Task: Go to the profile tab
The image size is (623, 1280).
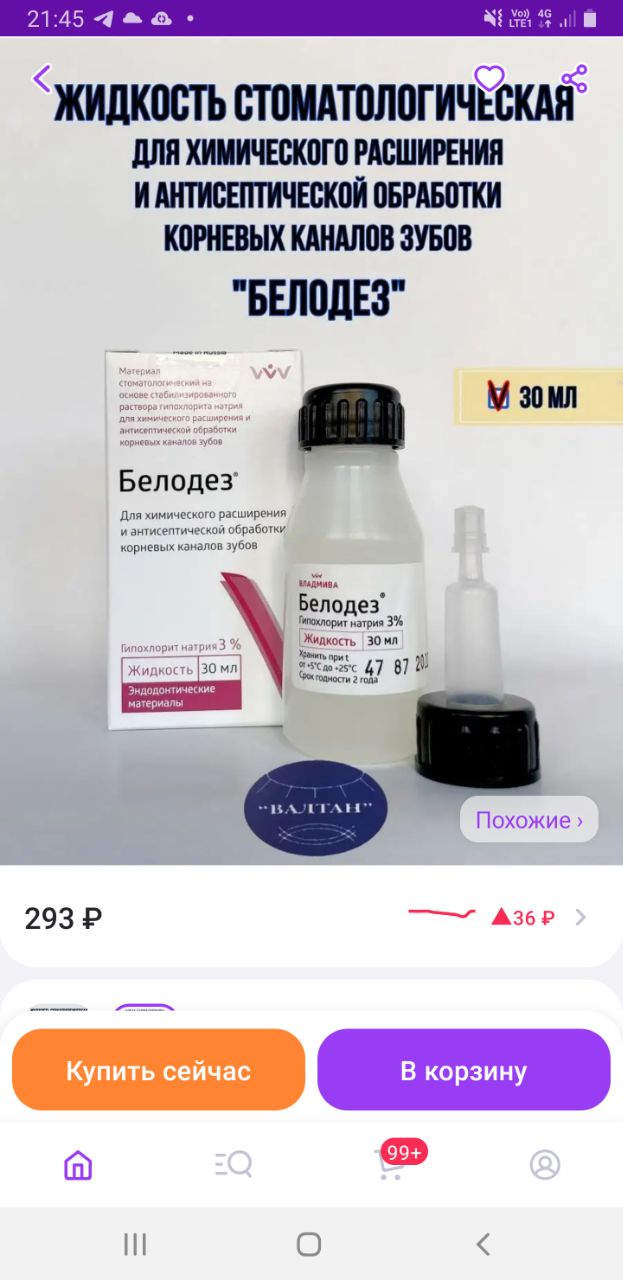Action: click(x=545, y=1164)
